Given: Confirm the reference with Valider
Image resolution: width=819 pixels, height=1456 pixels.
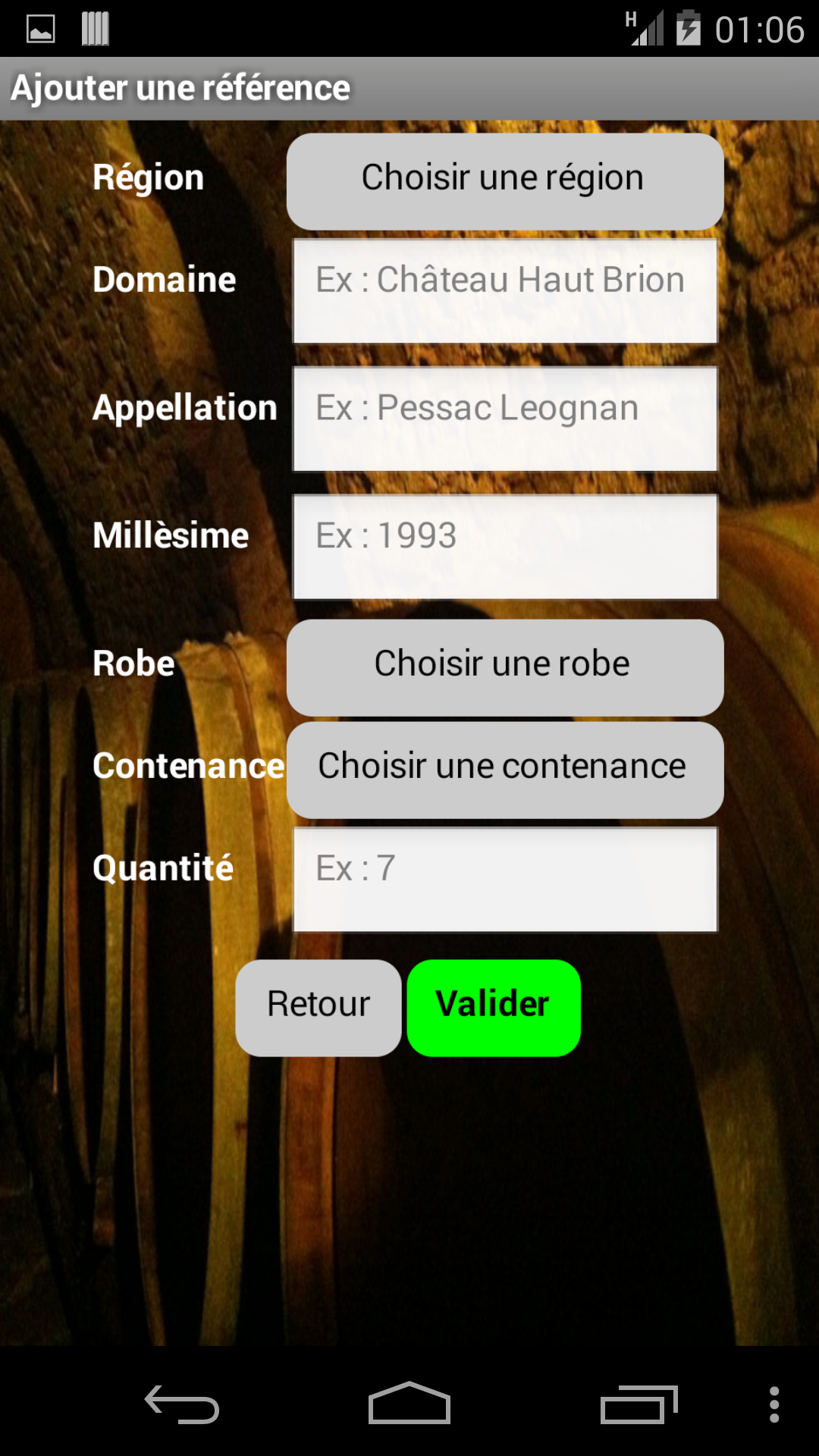Looking at the screenshot, I should tap(494, 1008).
